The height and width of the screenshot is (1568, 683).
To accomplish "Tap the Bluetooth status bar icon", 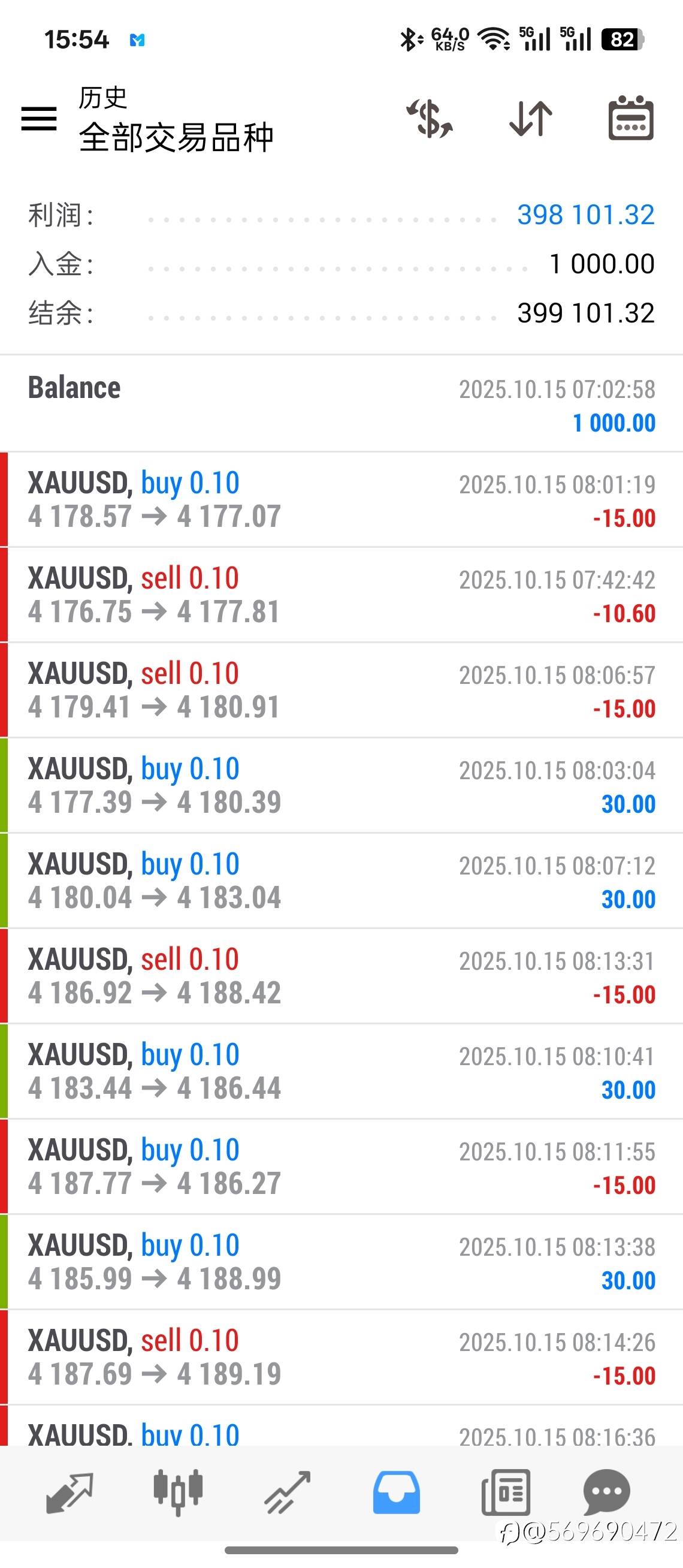I will (x=410, y=38).
